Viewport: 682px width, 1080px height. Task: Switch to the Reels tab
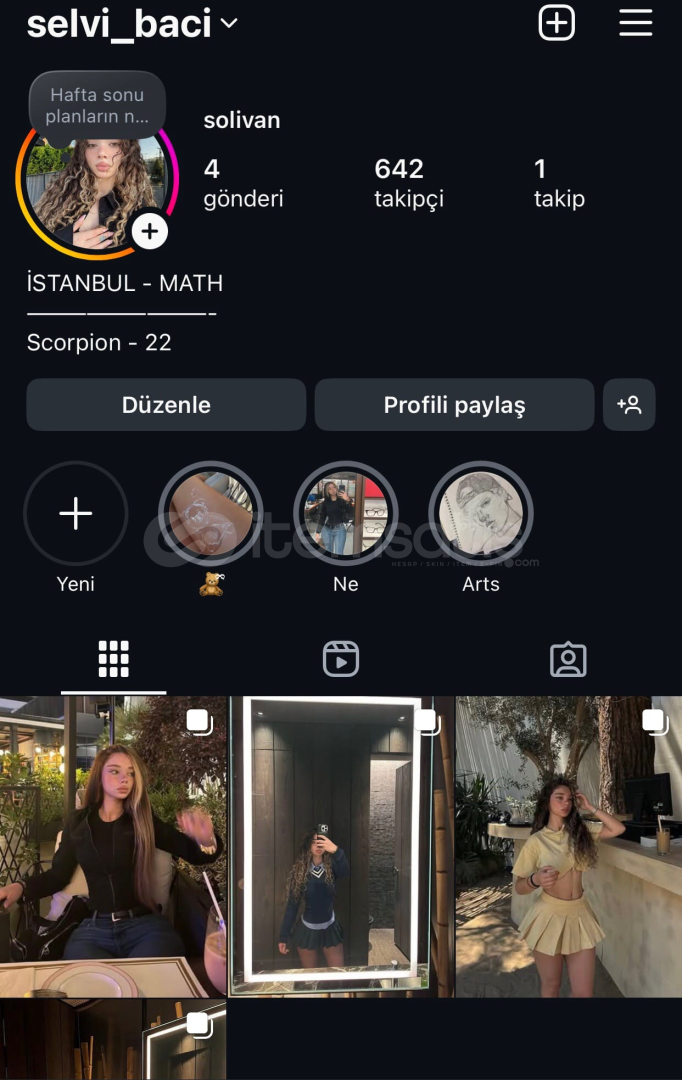tap(341, 659)
